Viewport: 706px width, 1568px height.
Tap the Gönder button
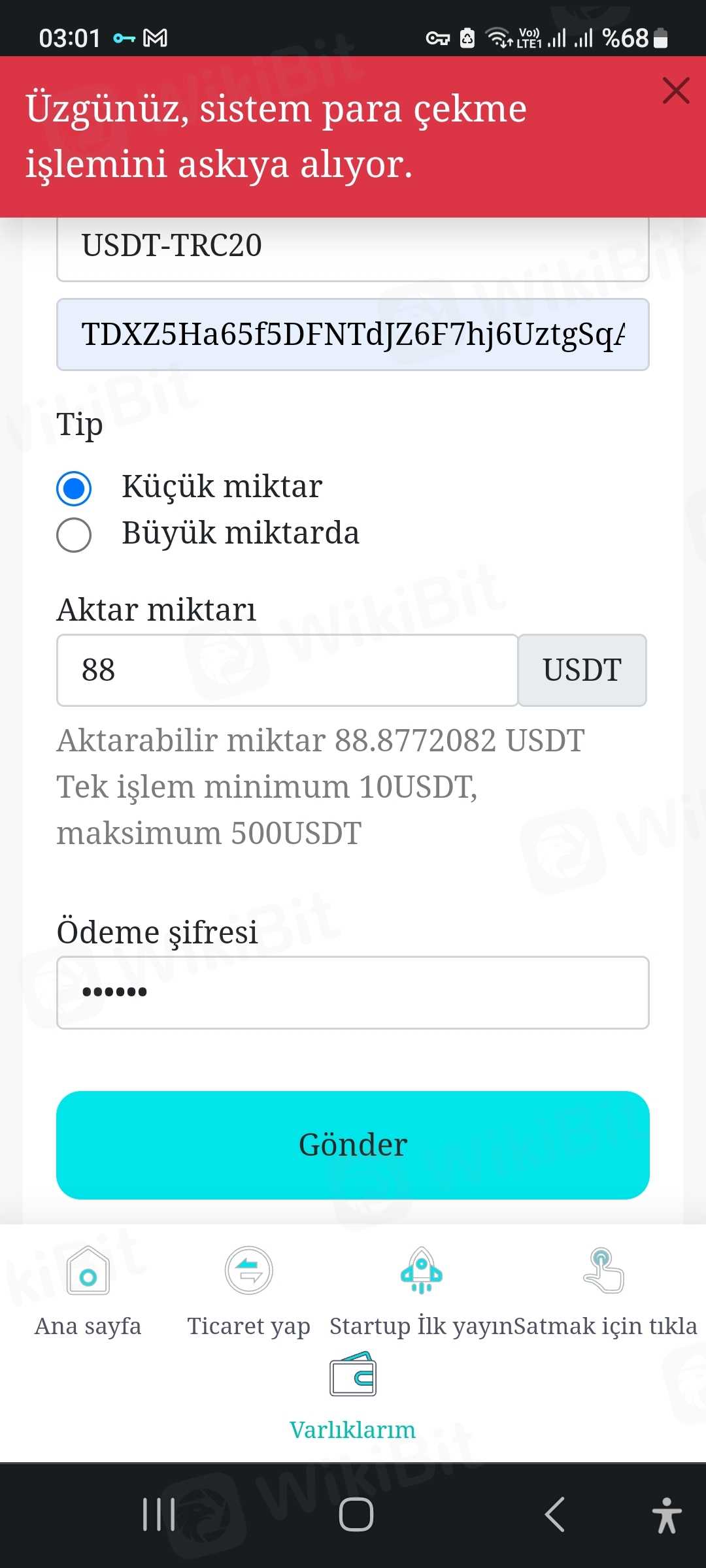[x=353, y=1145]
